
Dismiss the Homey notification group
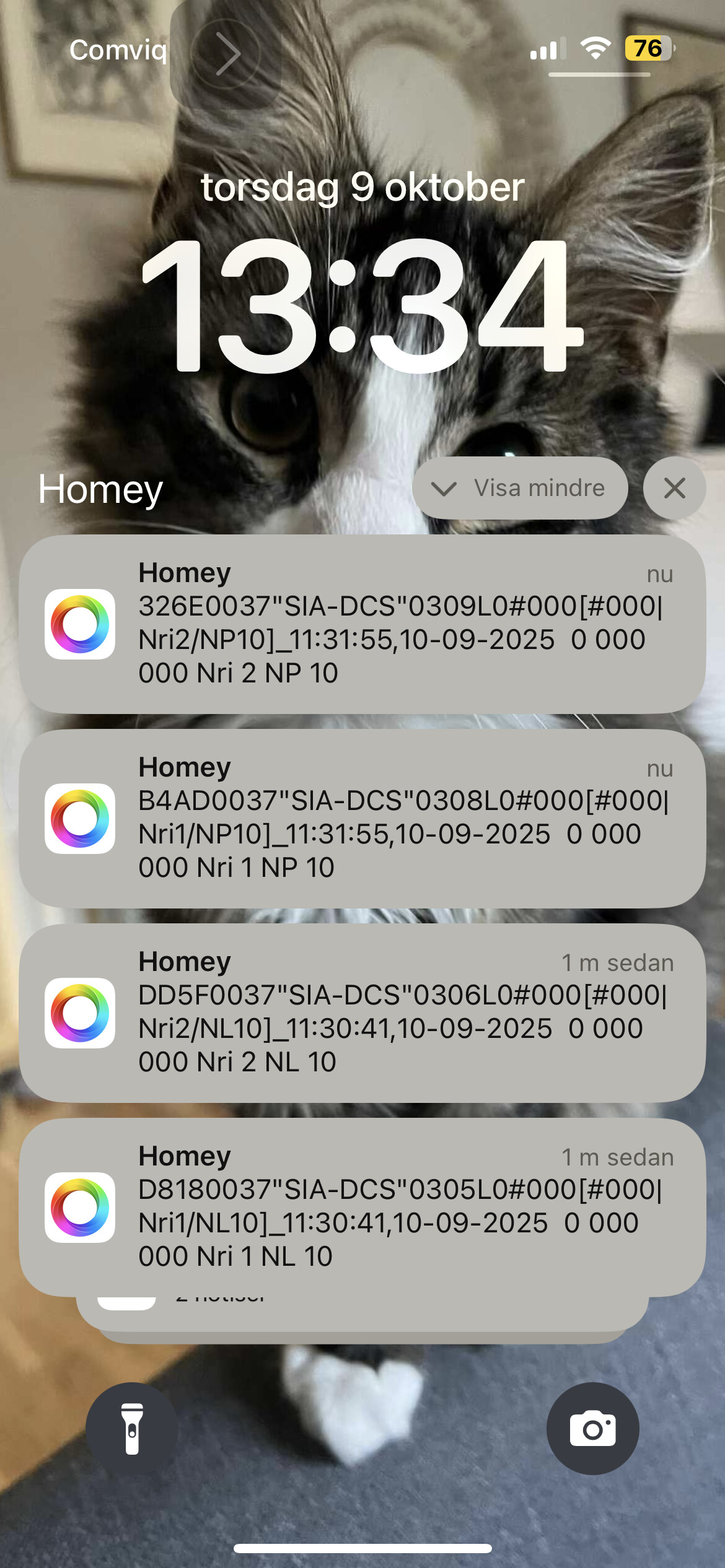click(674, 489)
